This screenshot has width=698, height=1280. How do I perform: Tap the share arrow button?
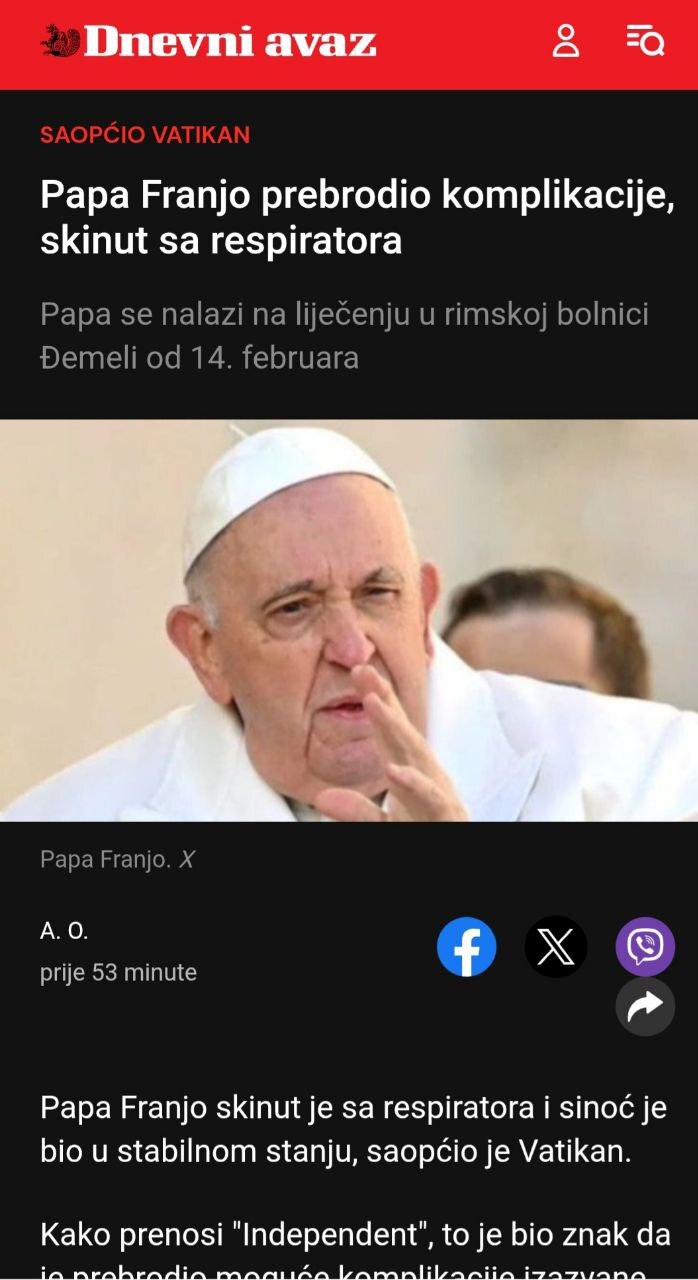[x=645, y=1007]
